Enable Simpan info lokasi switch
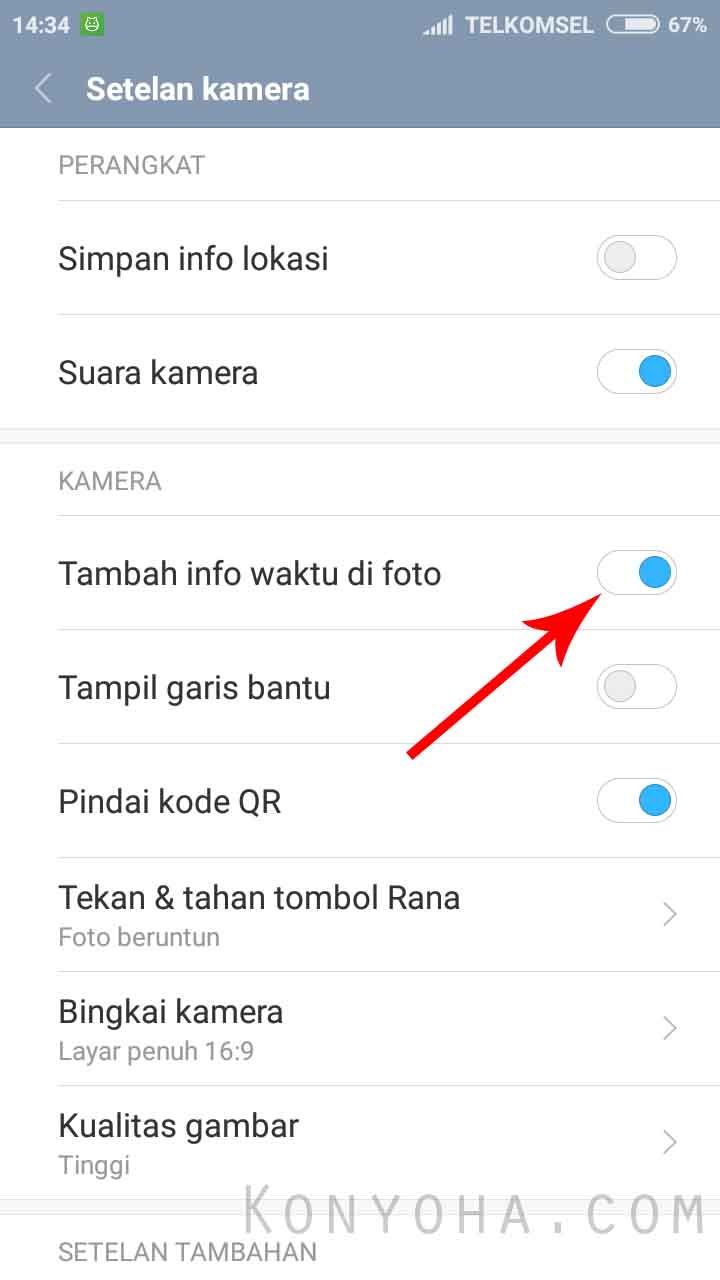 point(636,259)
